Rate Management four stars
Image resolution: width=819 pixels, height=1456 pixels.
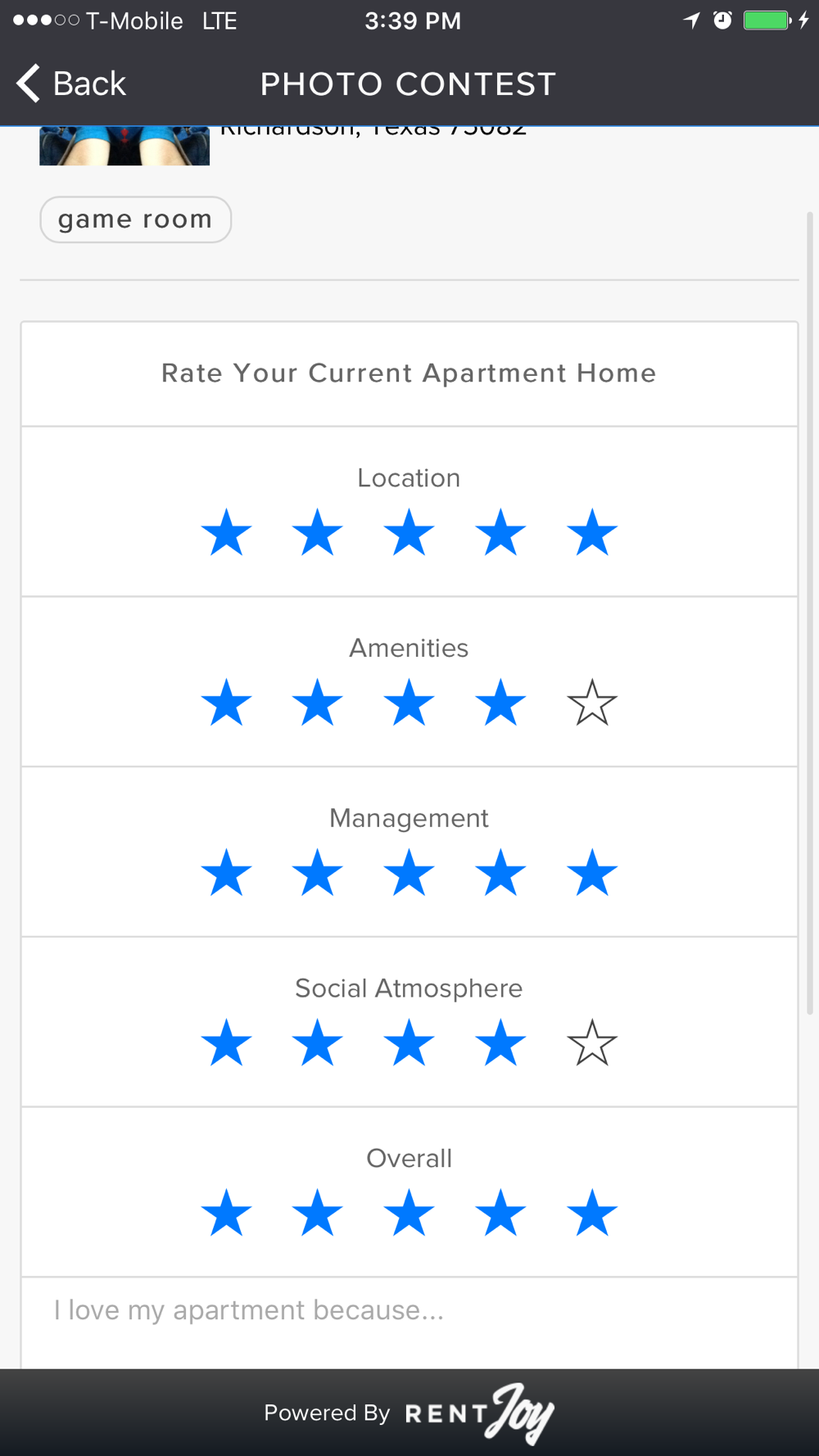click(500, 873)
